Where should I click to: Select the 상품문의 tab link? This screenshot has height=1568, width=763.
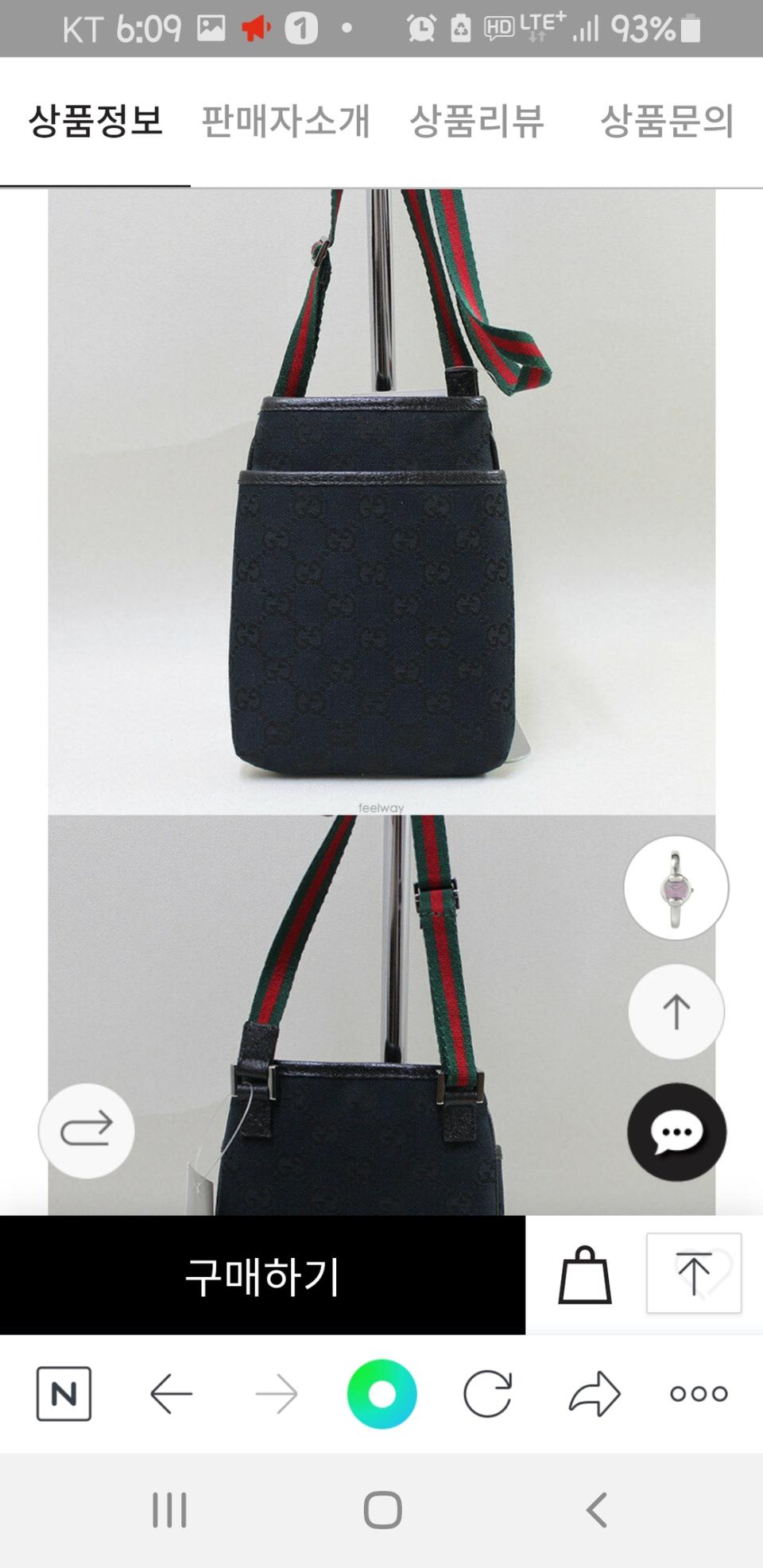click(x=668, y=118)
